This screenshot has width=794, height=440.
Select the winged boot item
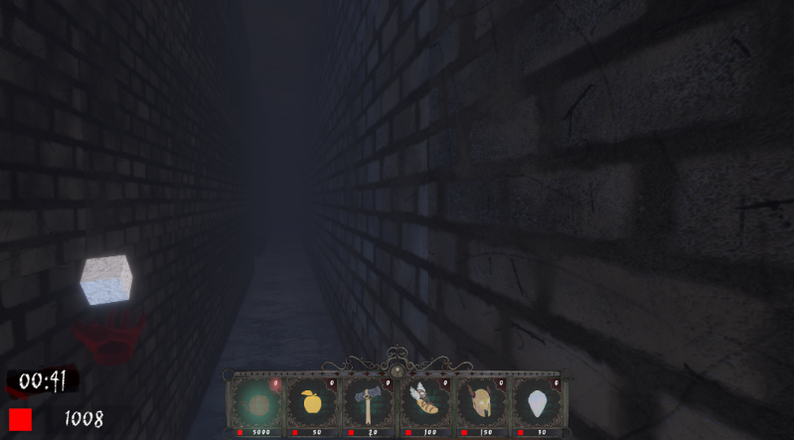pyautogui.click(x=423, y=403)
